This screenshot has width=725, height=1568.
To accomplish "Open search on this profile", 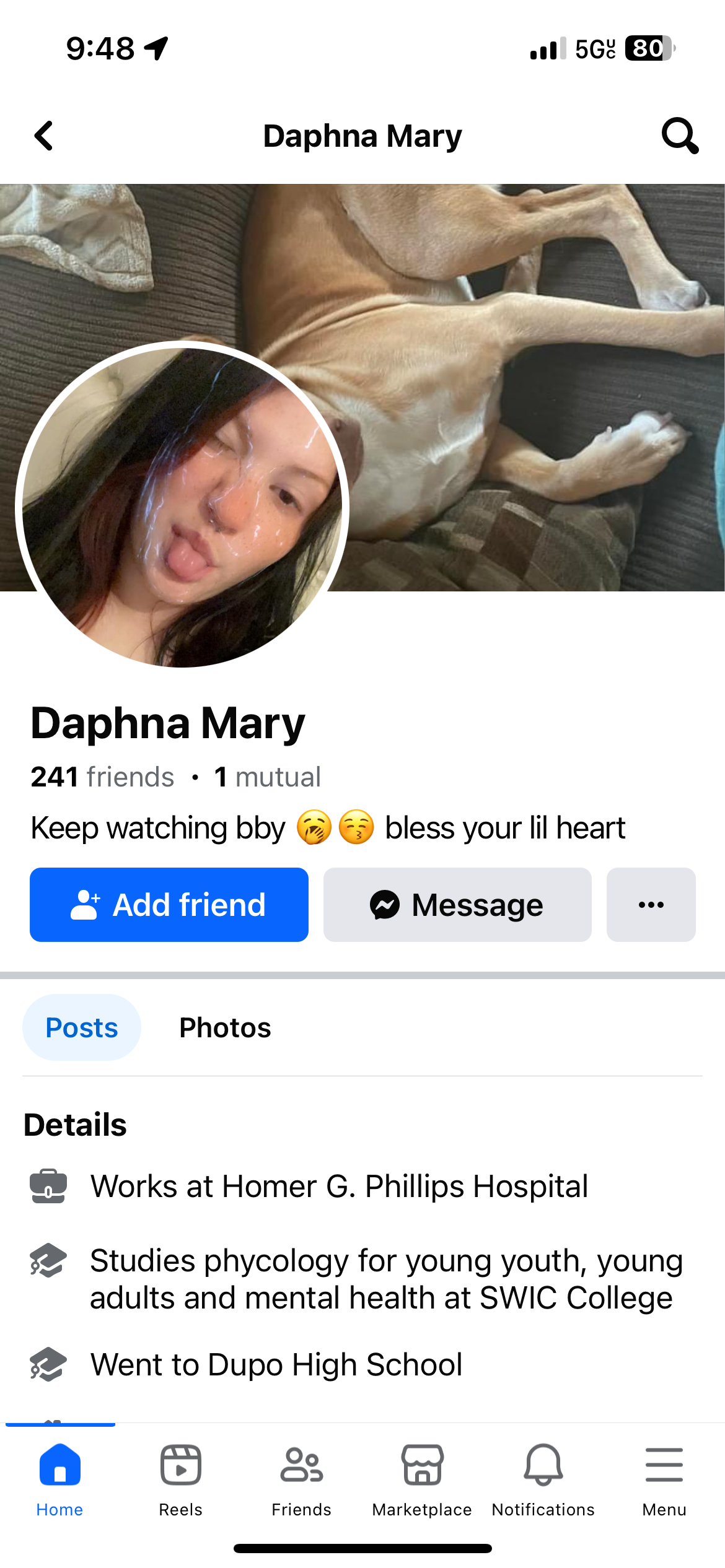I will click(x=680, y=136).
